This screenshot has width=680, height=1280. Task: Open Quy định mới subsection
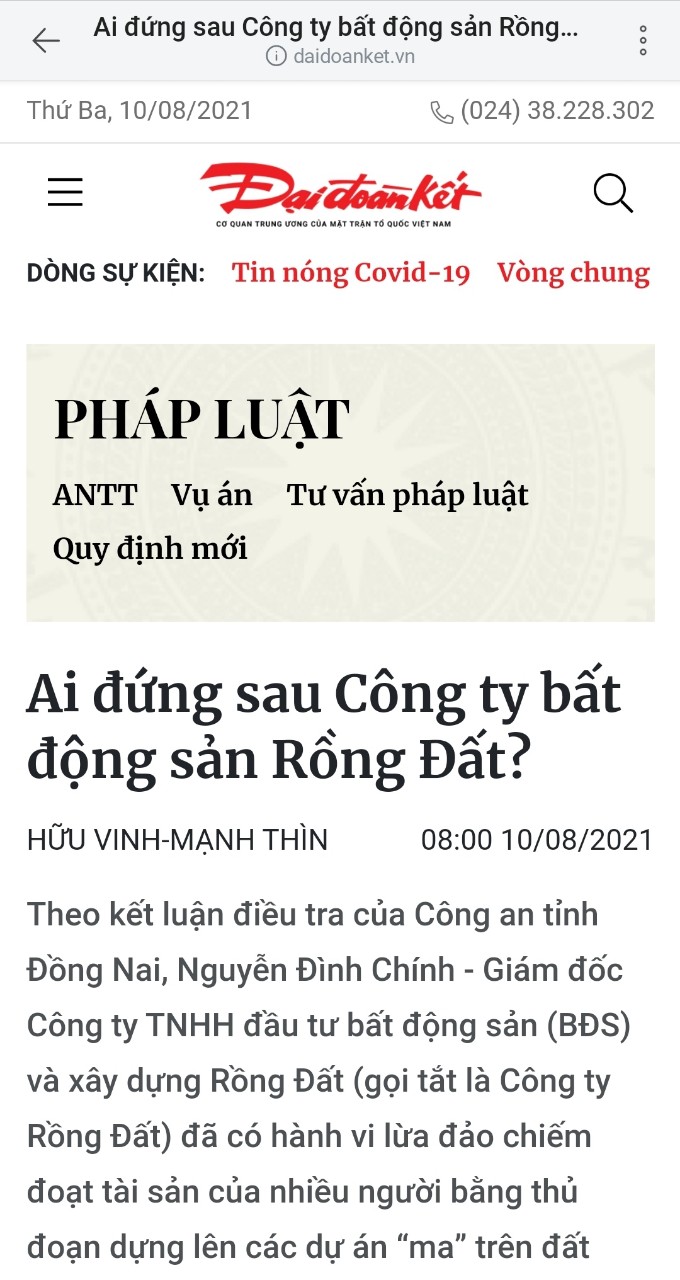150,549
